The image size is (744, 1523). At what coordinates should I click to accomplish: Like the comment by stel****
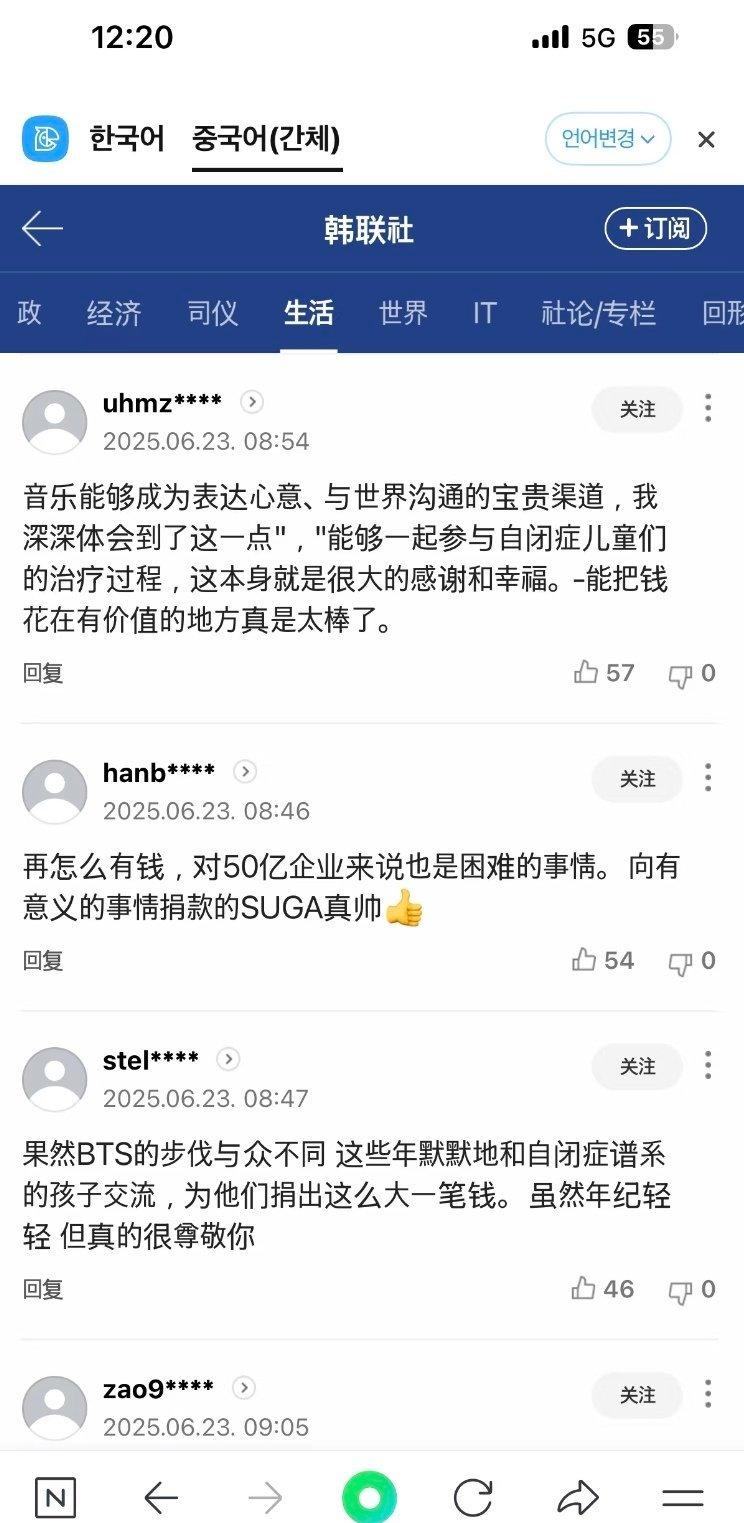pos(603,1289)
